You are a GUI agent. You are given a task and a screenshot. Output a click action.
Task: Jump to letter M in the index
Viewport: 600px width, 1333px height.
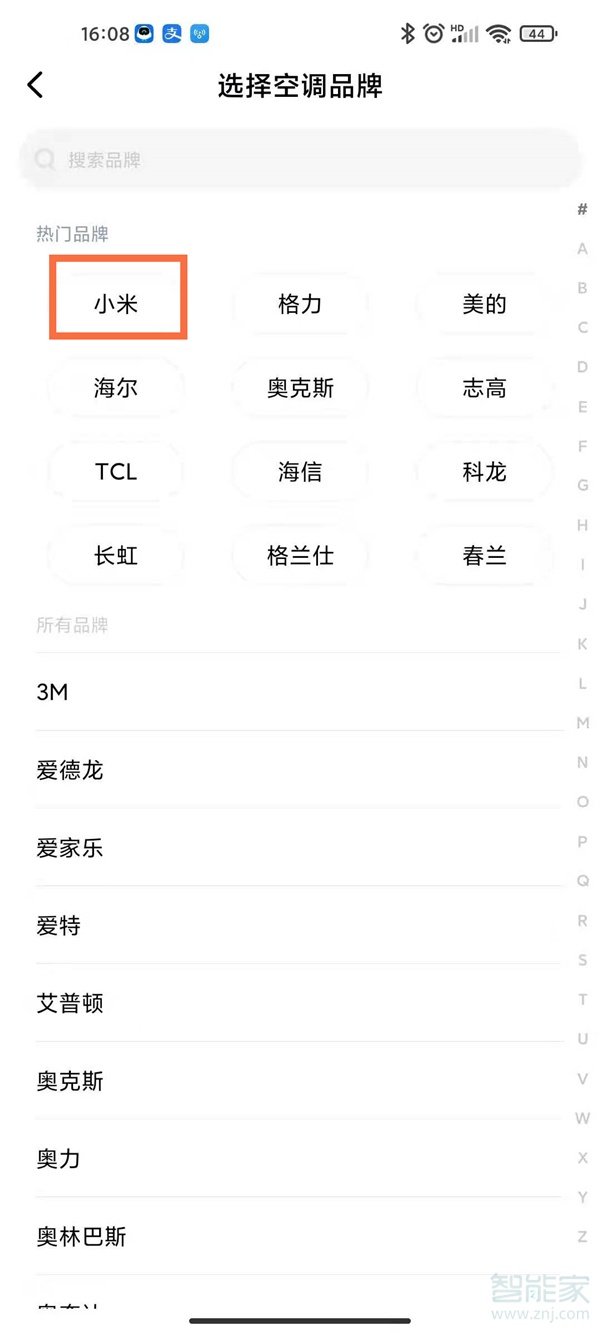click(x=583, y=723)
